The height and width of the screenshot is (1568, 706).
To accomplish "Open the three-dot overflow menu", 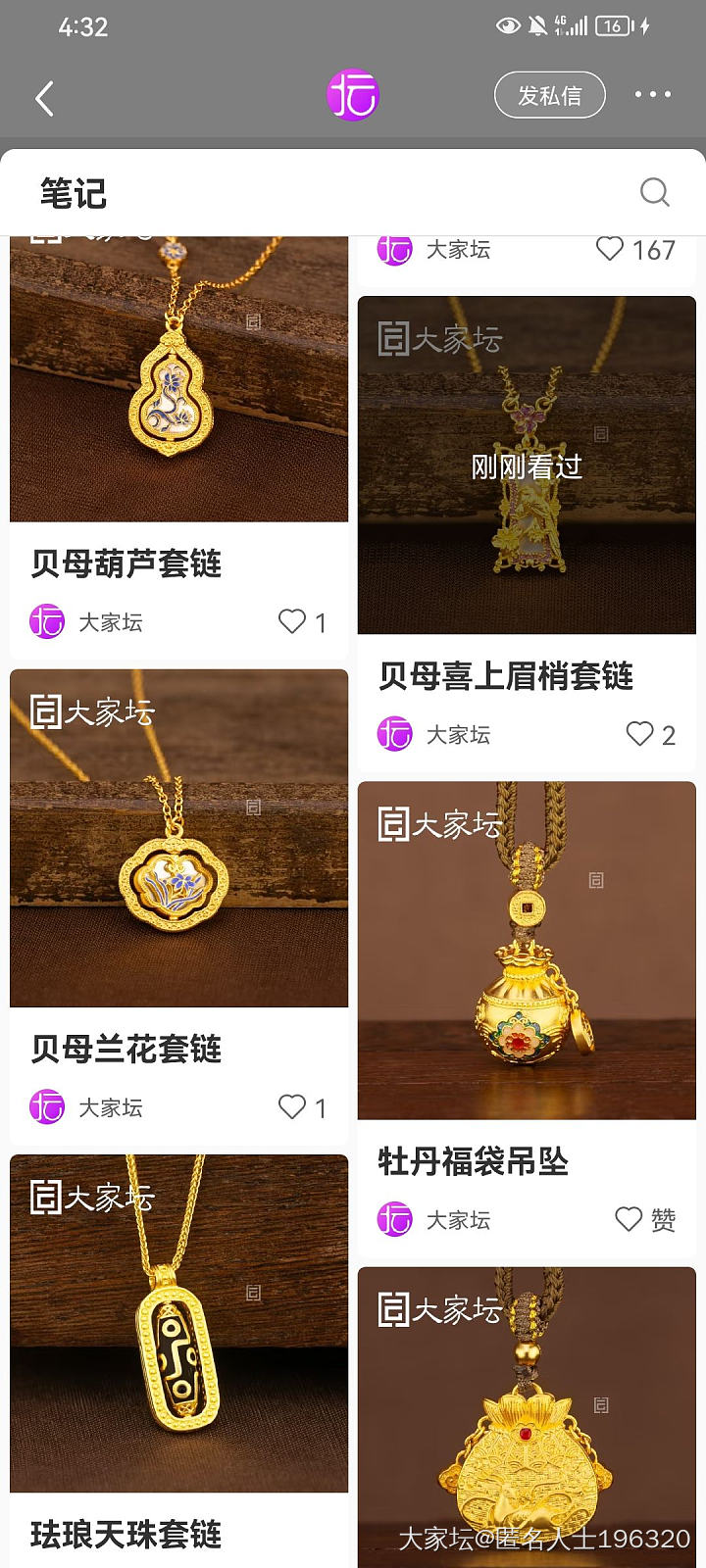I will click(x=652, y=95).
